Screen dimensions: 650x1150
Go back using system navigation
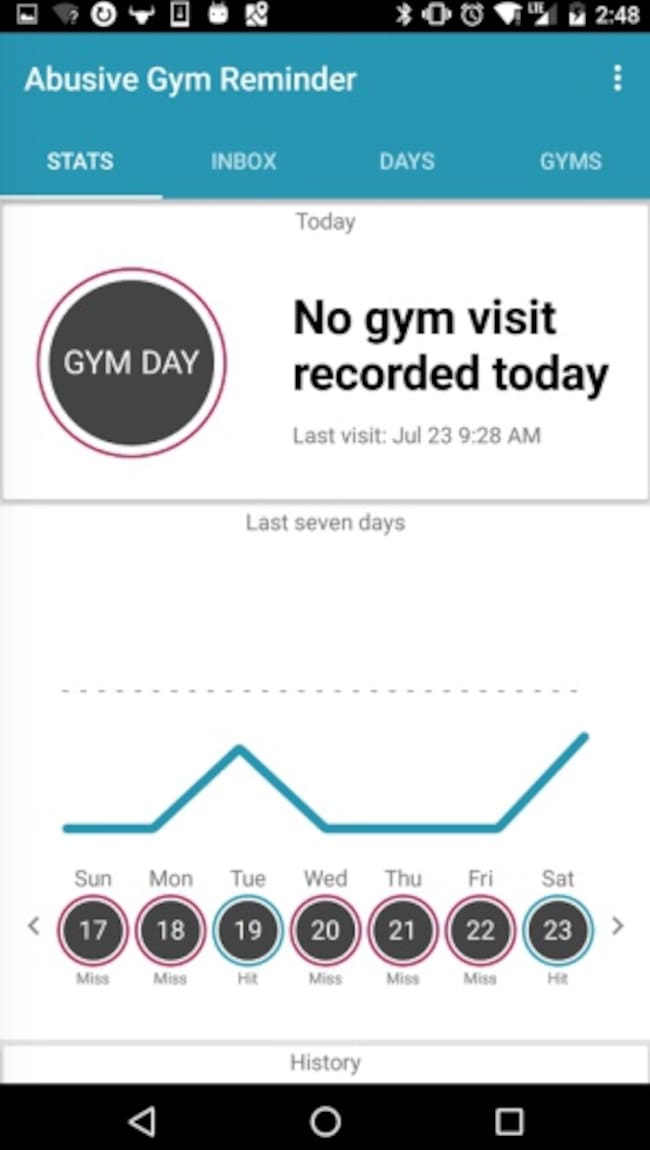(142, 1121)
